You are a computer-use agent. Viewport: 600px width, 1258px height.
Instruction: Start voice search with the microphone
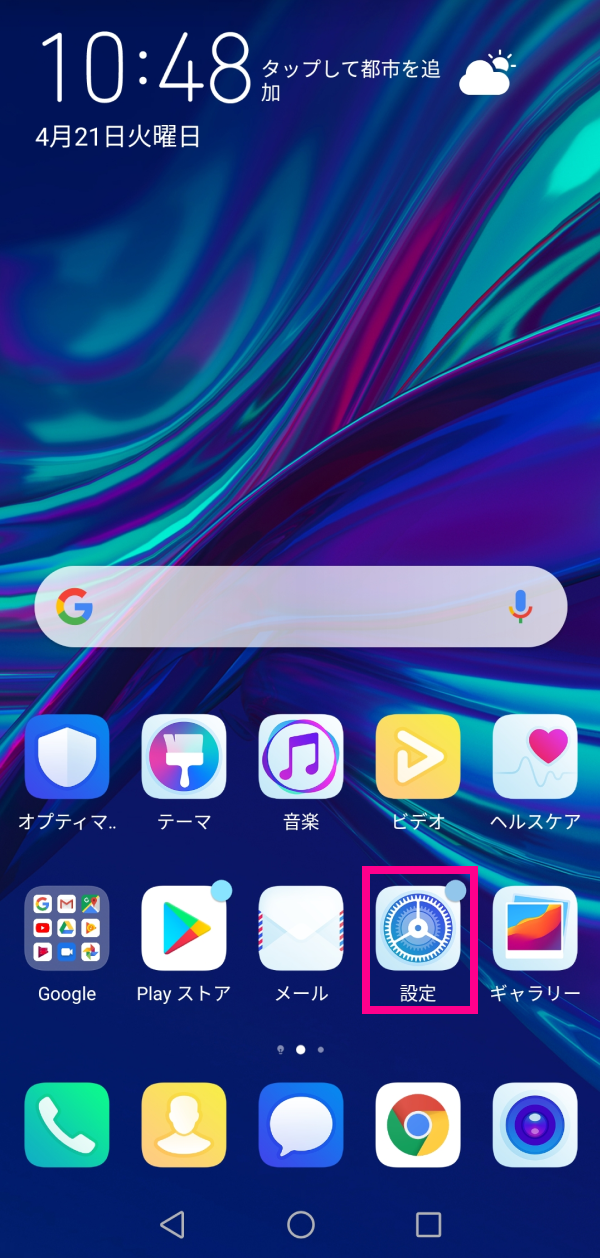pyautogui.click(x=520, y=606)
